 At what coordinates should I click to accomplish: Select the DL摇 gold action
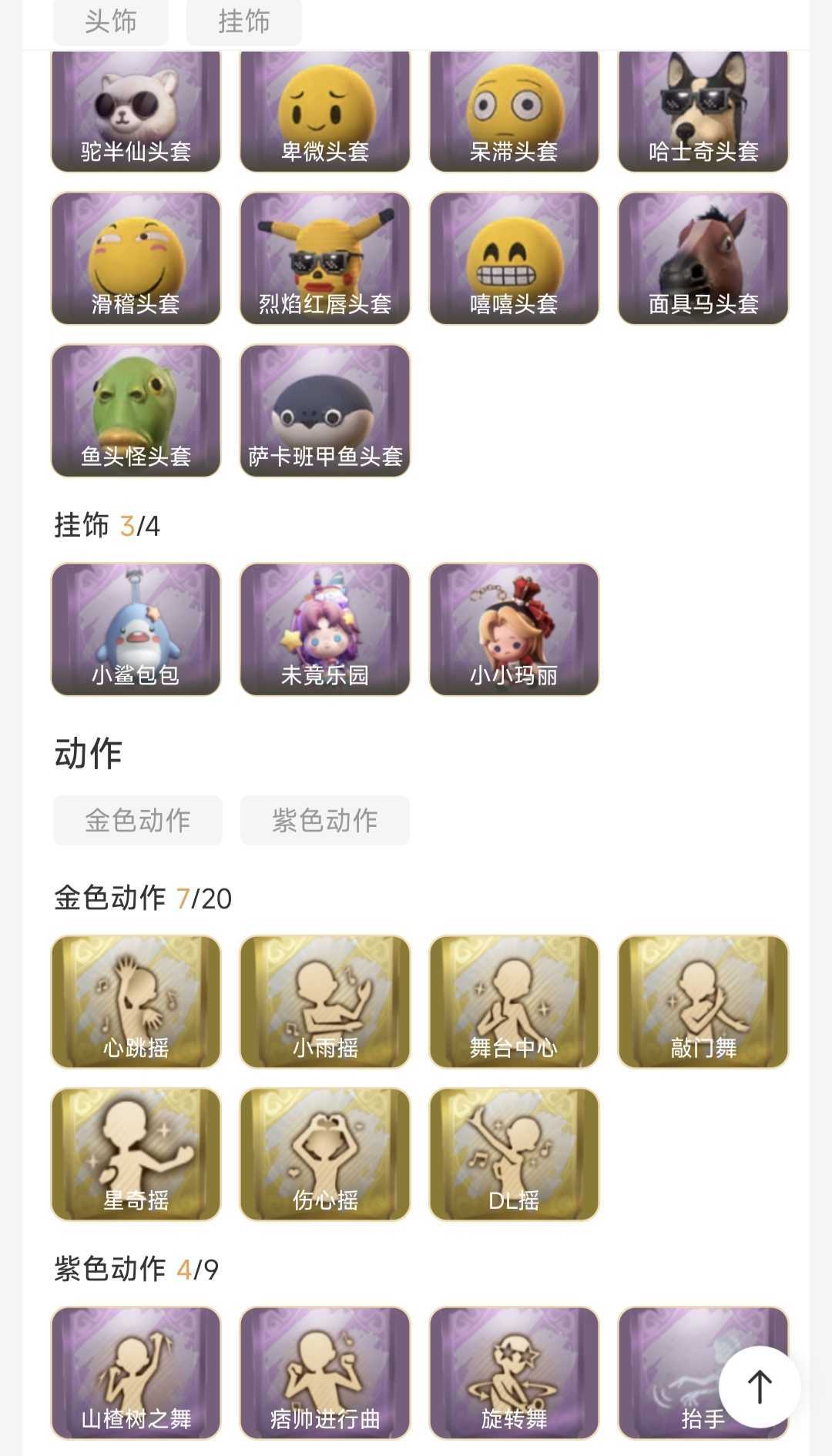click(x=514, y=1153)
